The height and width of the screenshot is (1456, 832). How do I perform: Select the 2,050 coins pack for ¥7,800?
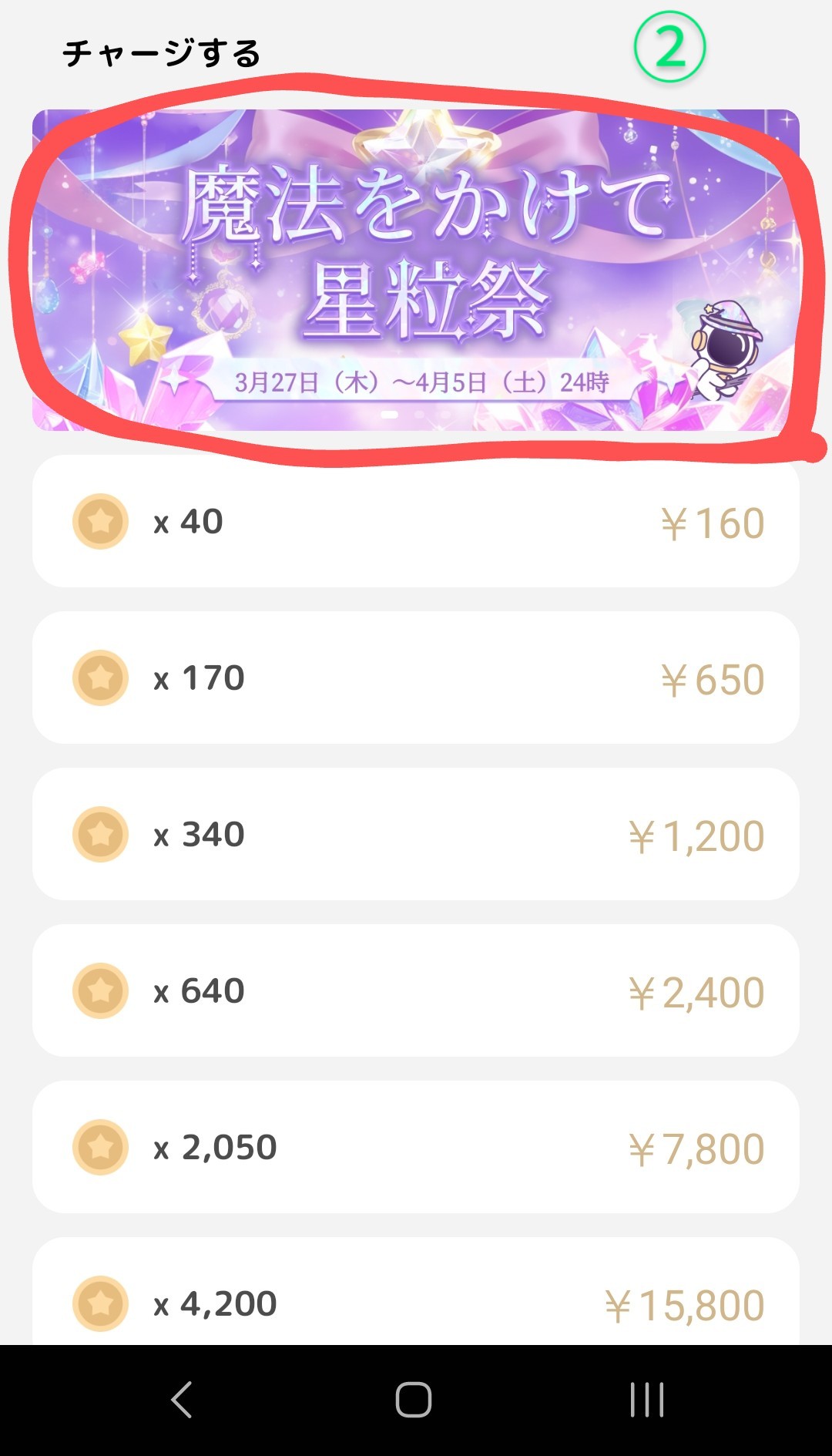(x=415, y=1147)
